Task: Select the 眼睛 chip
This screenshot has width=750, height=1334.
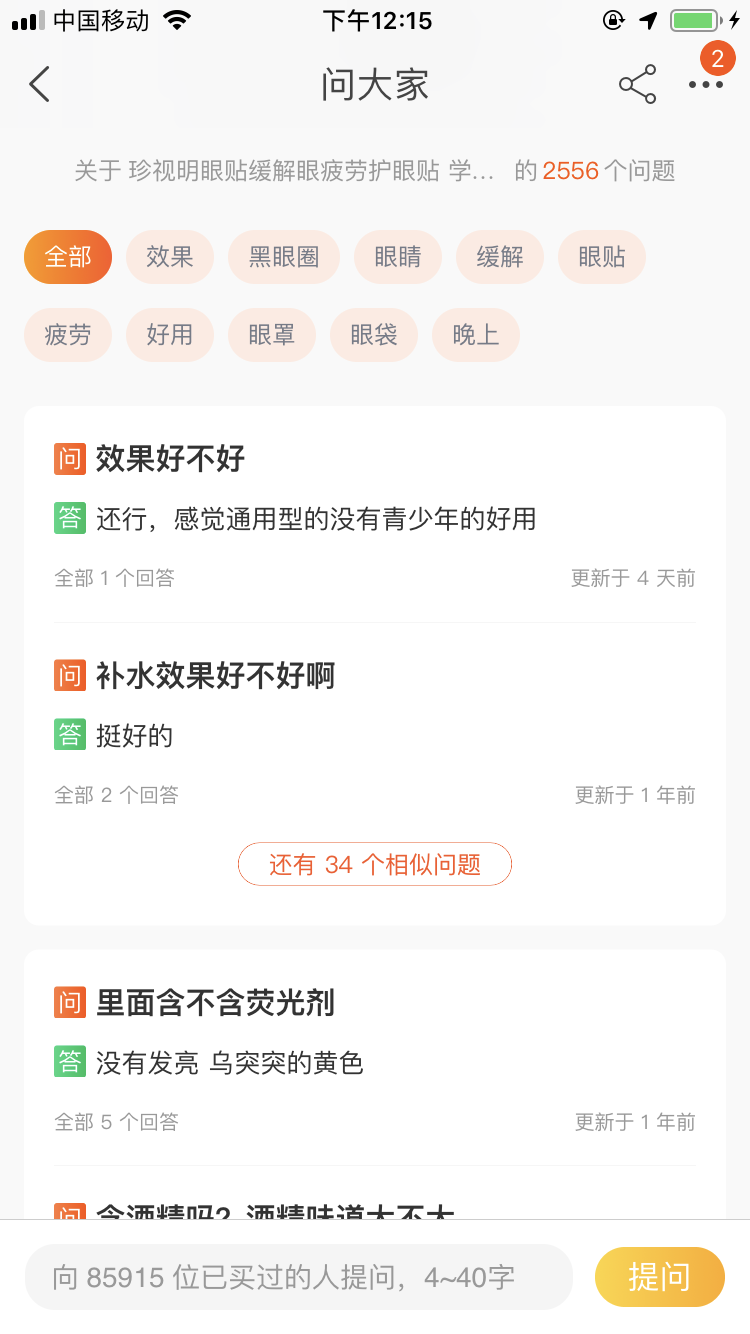Action: tap(398, 257)
